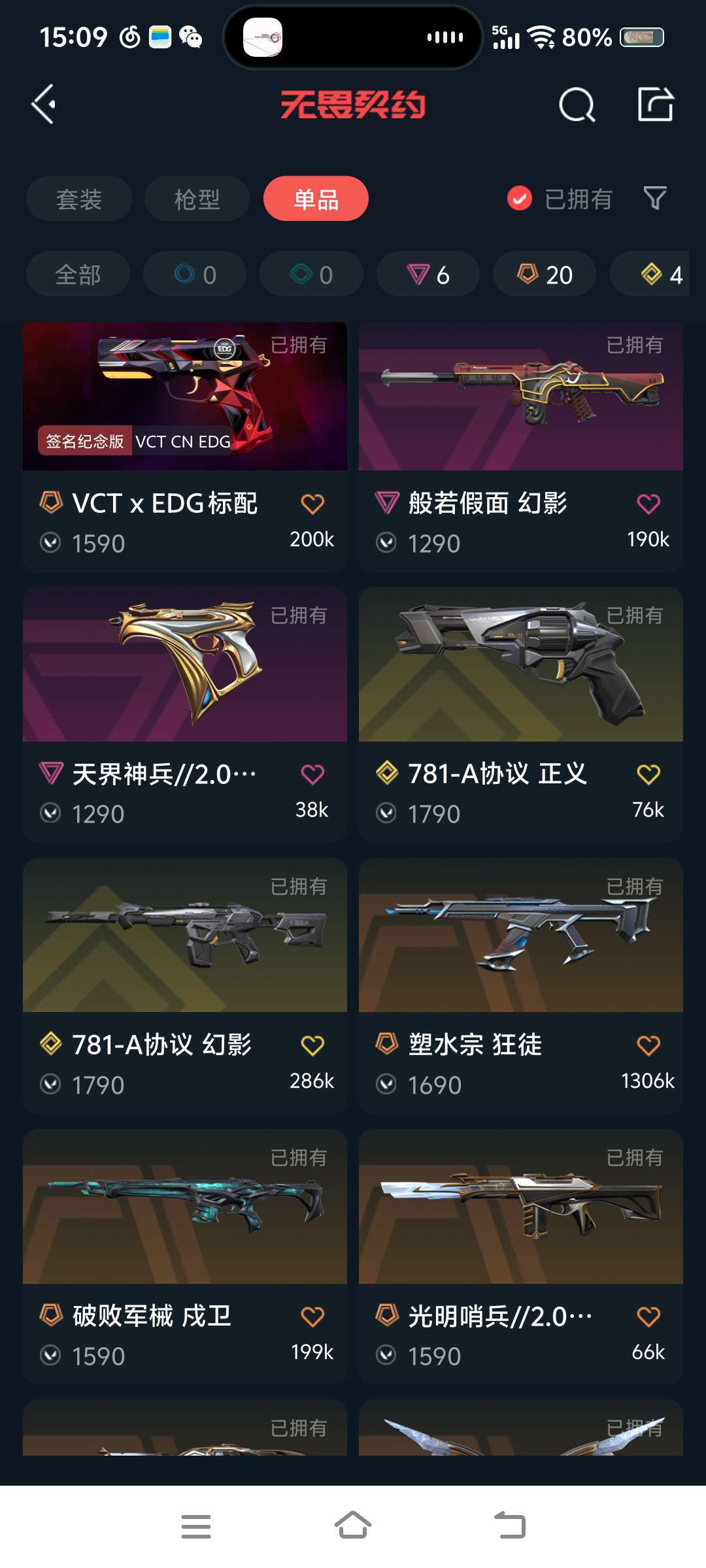Share this page via the share icon
This screenshot has height=1568, width=706.
point(656,105)
